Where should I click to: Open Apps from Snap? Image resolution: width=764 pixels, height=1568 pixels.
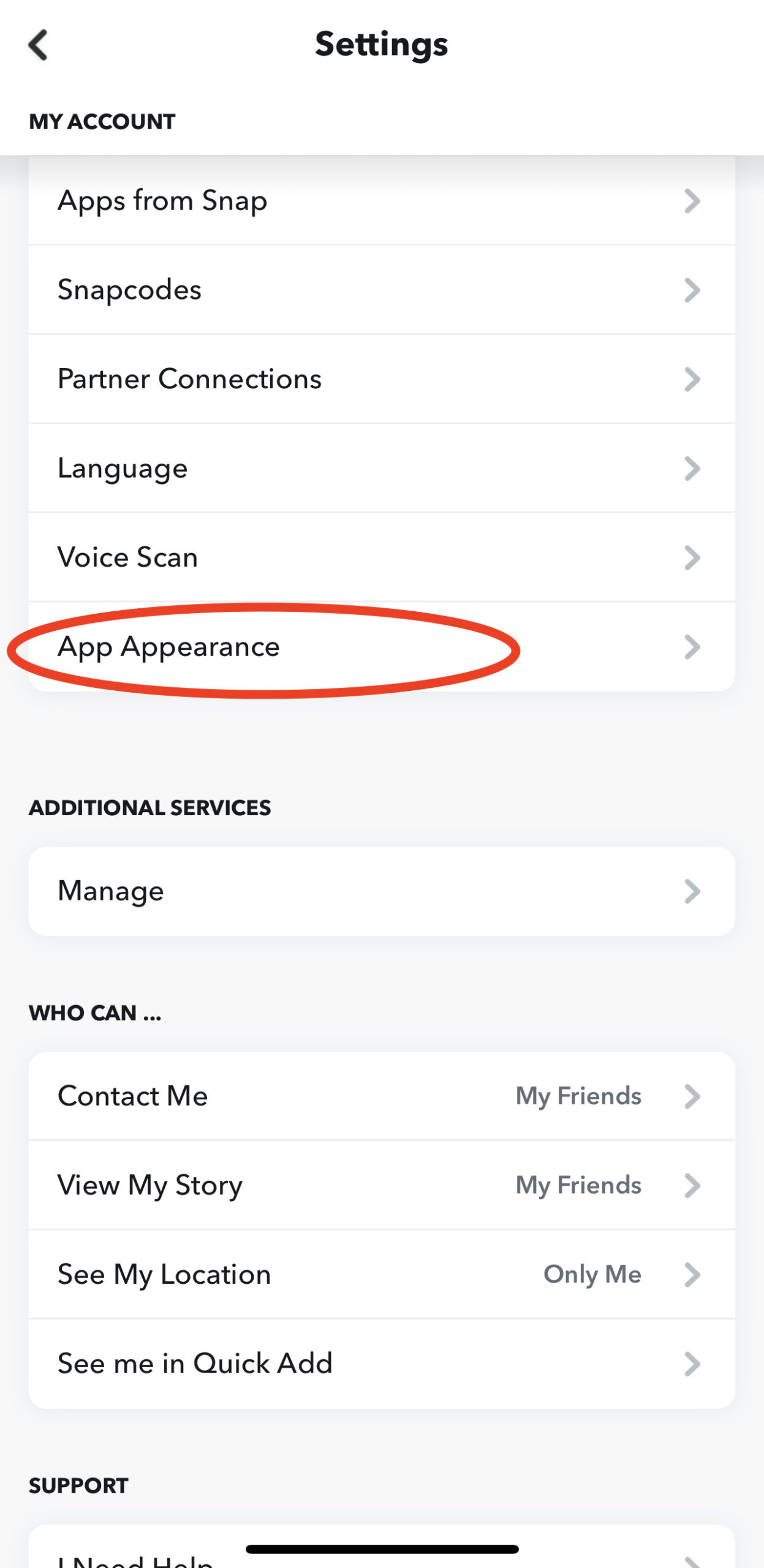click(382, 200)
